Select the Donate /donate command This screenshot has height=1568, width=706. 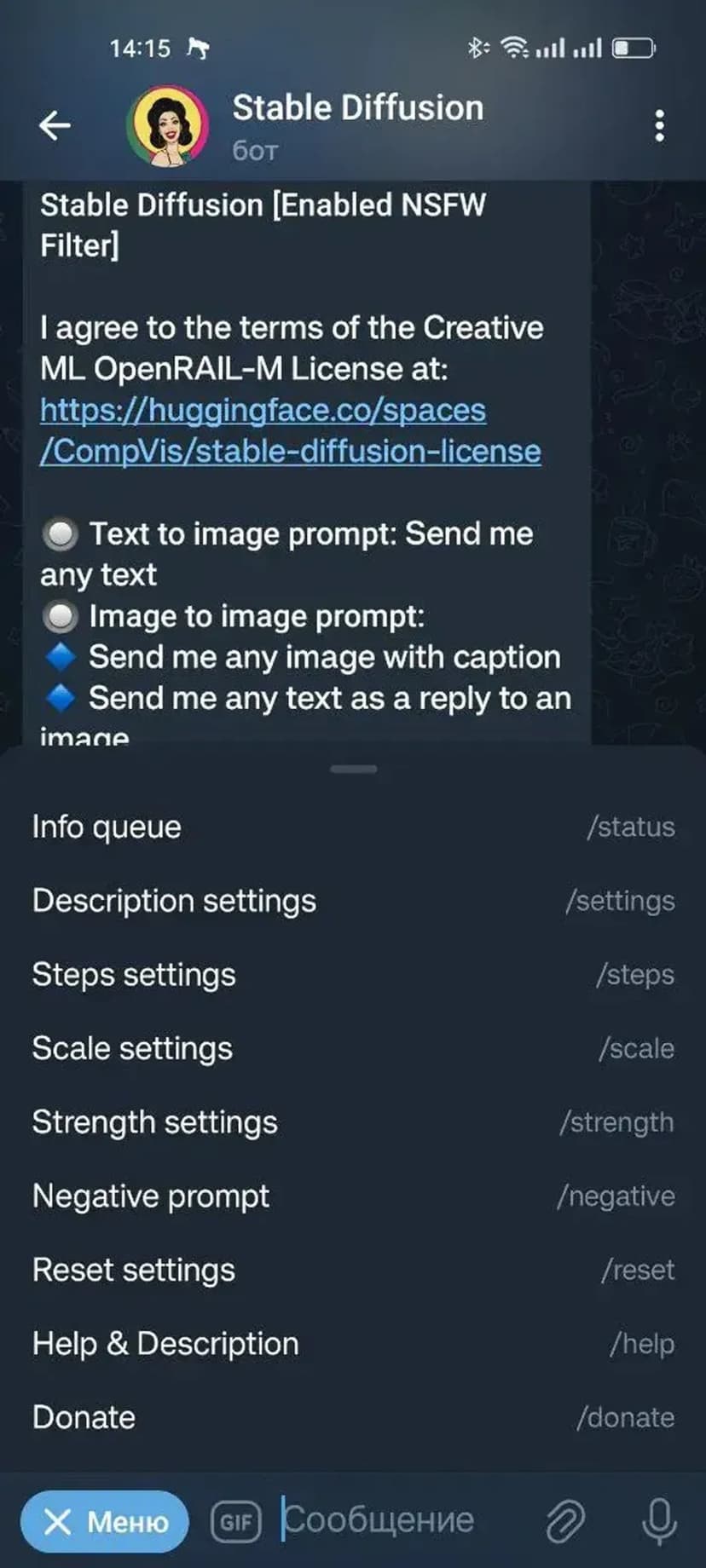click(353, 1417)
